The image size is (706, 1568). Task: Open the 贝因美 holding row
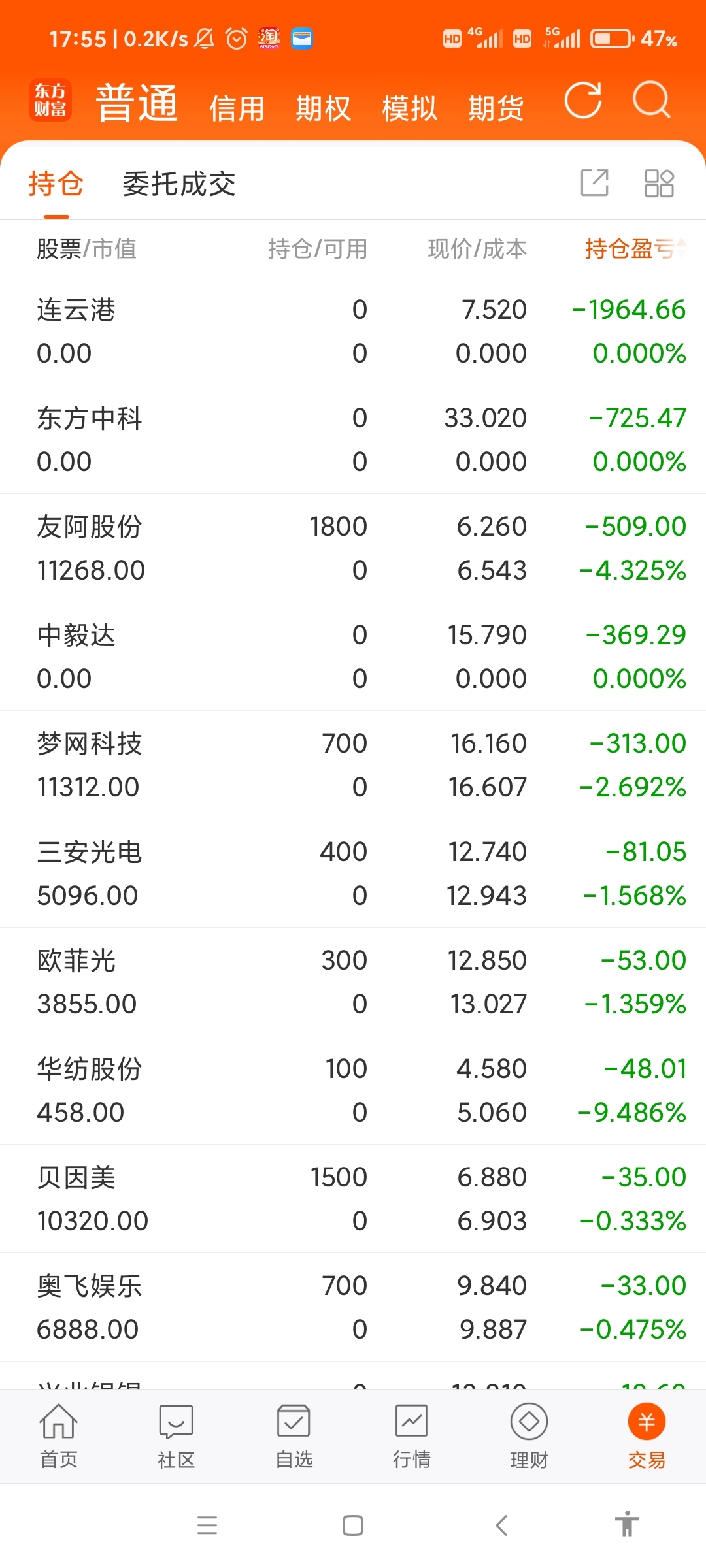(x=353, y=1199)
